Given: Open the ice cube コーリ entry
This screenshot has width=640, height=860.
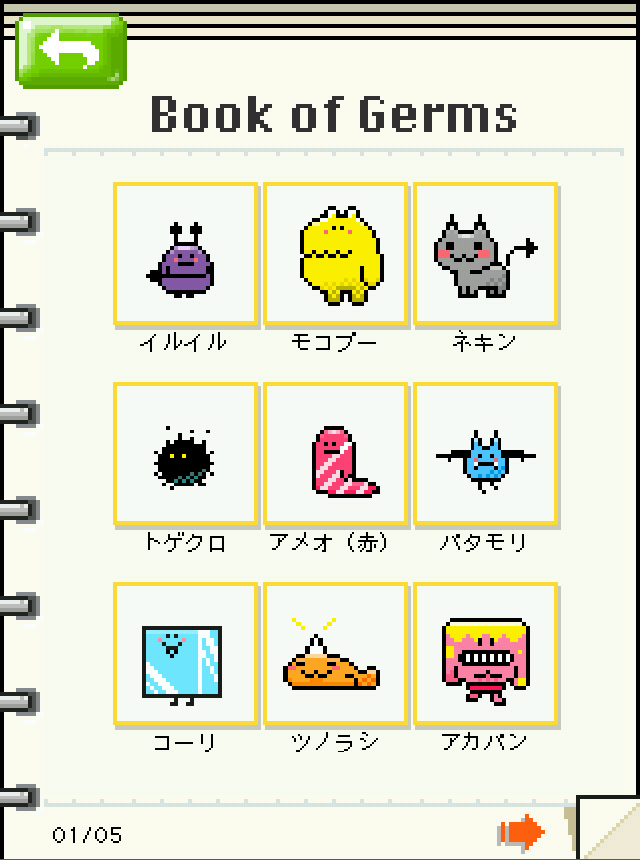Looking at the screenshot, I should coord(185,654).
